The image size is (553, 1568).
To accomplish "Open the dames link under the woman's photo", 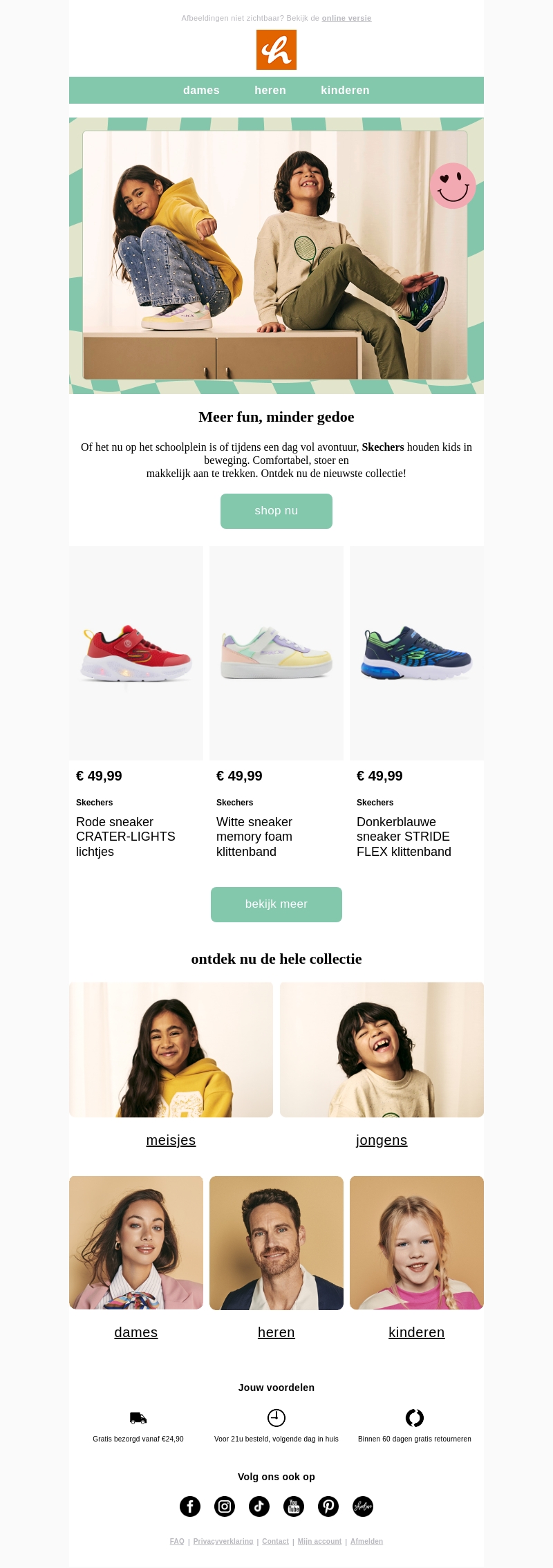I will [x=136, y=1332].
